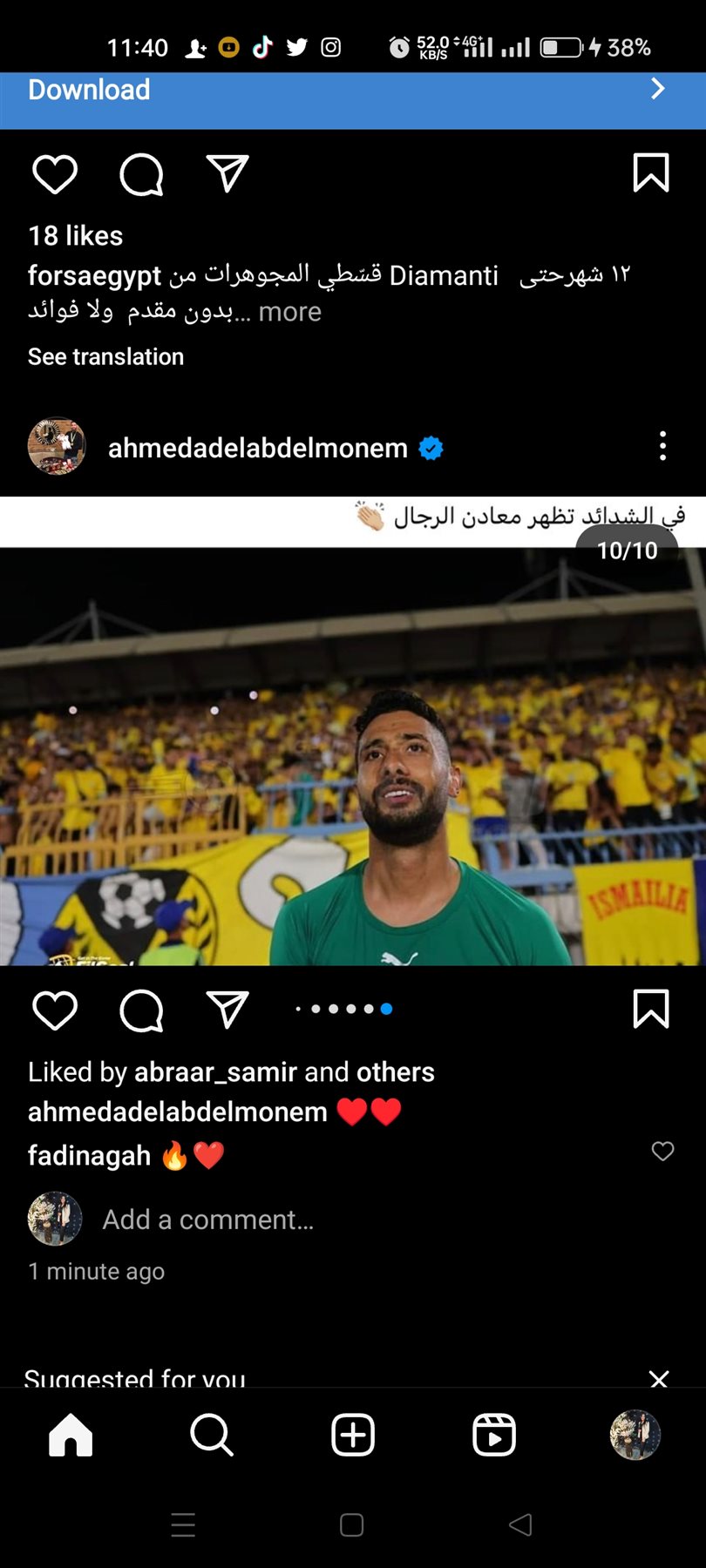Dismiss the Suggested for you section

coord(659,1378)
